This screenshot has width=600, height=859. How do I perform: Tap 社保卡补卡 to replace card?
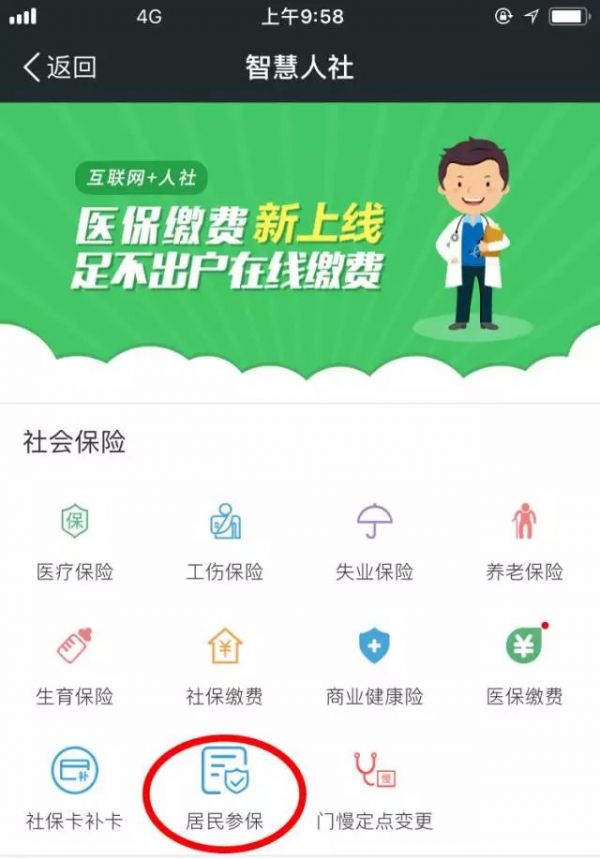click(x=75, y=790)
